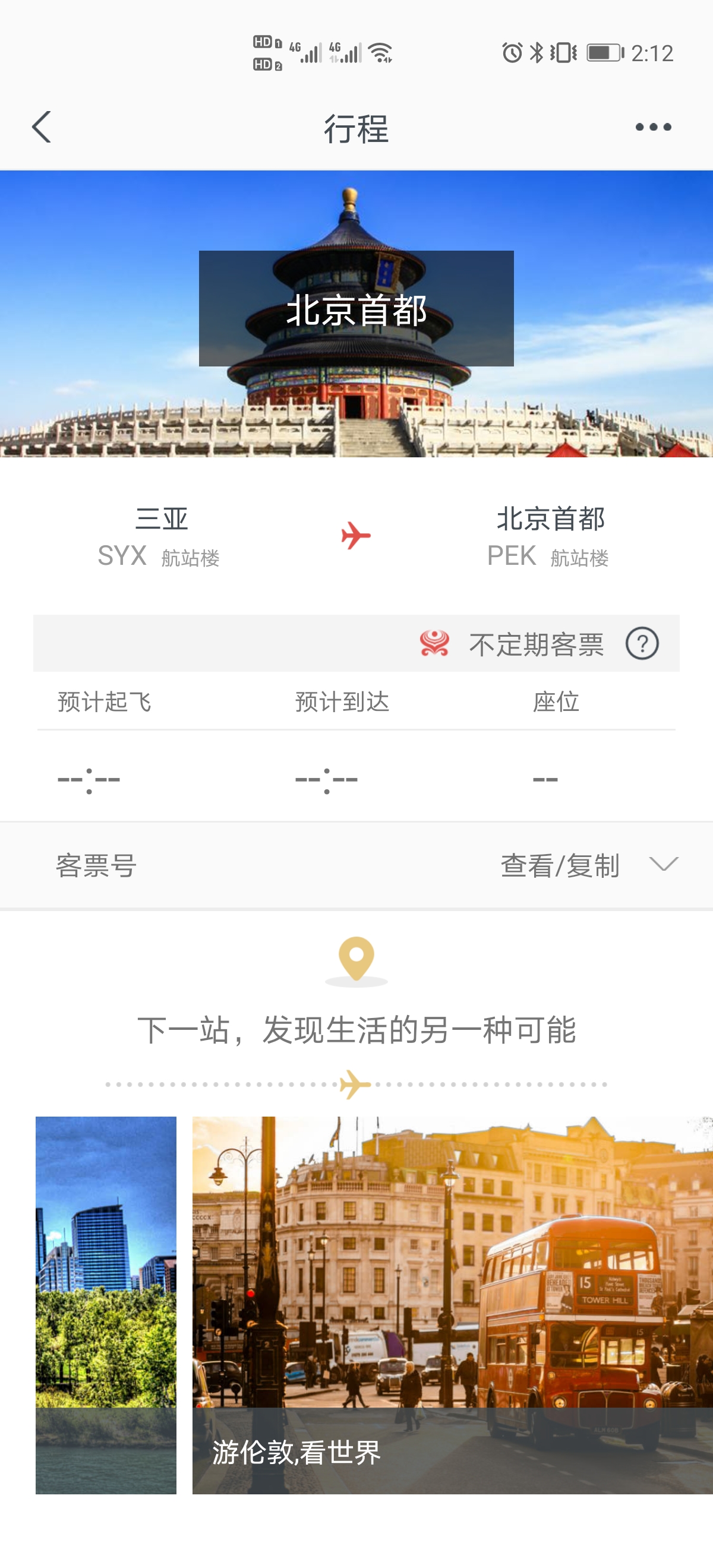Image resolution: width=713 pixels, height=1568 pixels.
Task: Open help icon next to 不定期客票
Action: click(x=642, y=643)
